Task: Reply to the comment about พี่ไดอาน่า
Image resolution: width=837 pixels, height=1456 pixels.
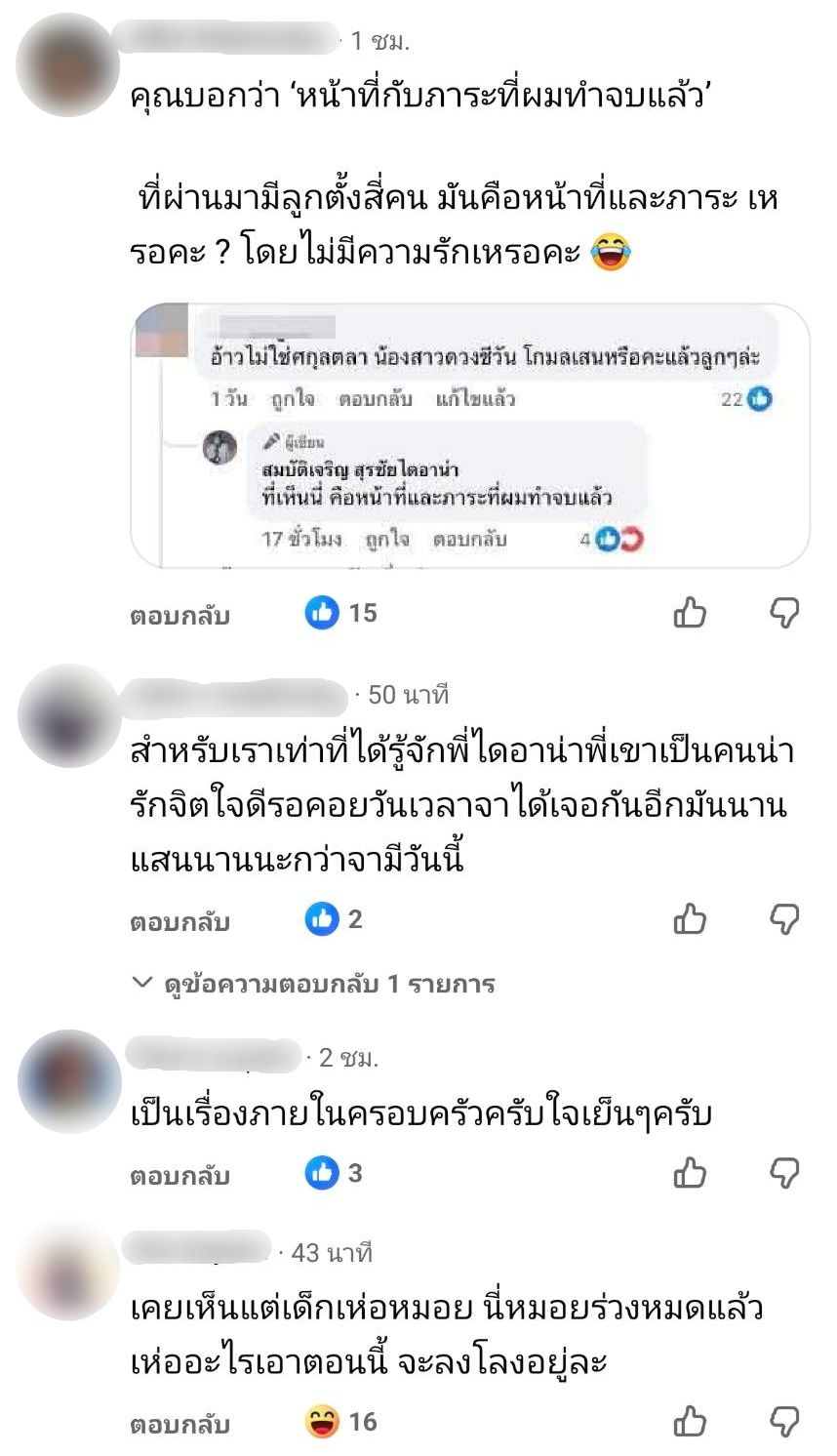Action: [x=179, y=921]
